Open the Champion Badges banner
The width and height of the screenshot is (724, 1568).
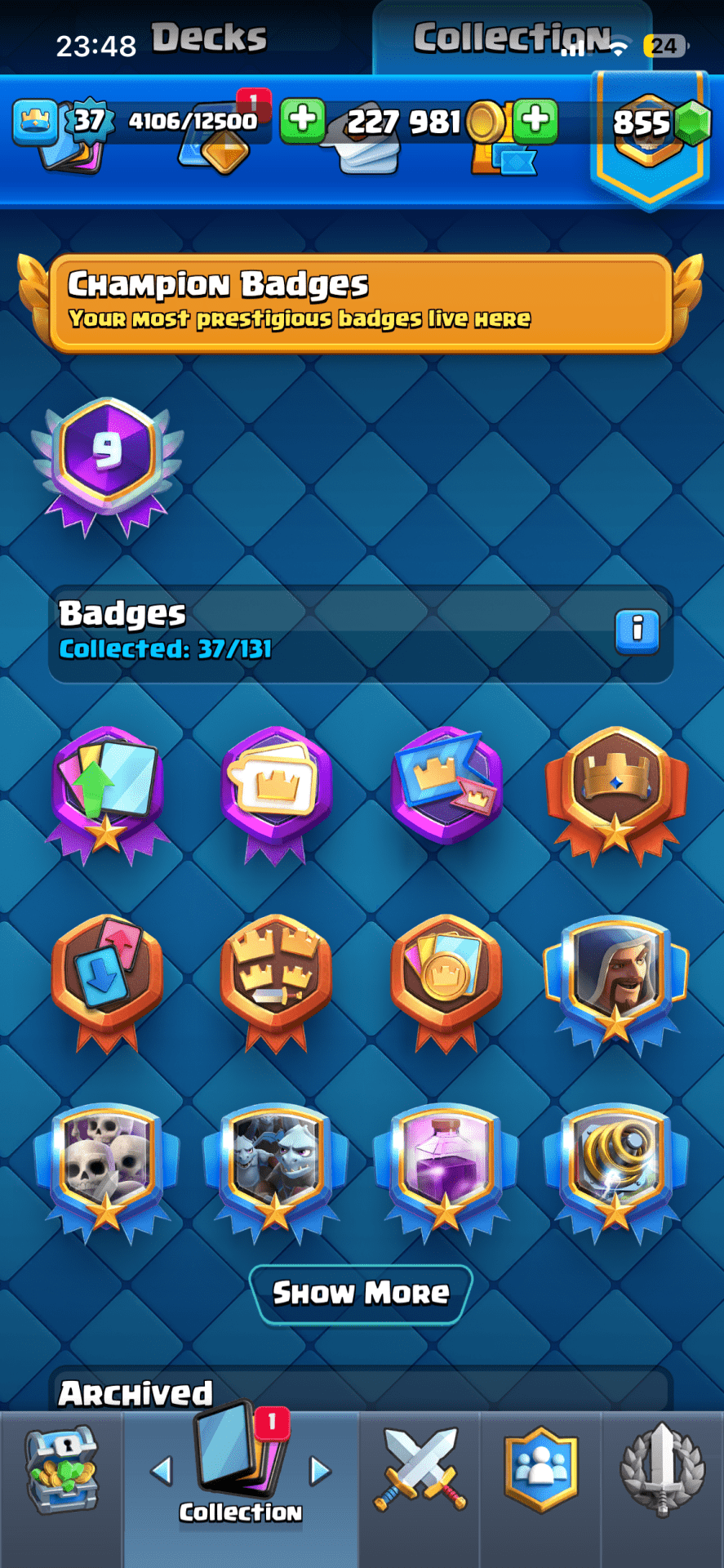(360, 303)
